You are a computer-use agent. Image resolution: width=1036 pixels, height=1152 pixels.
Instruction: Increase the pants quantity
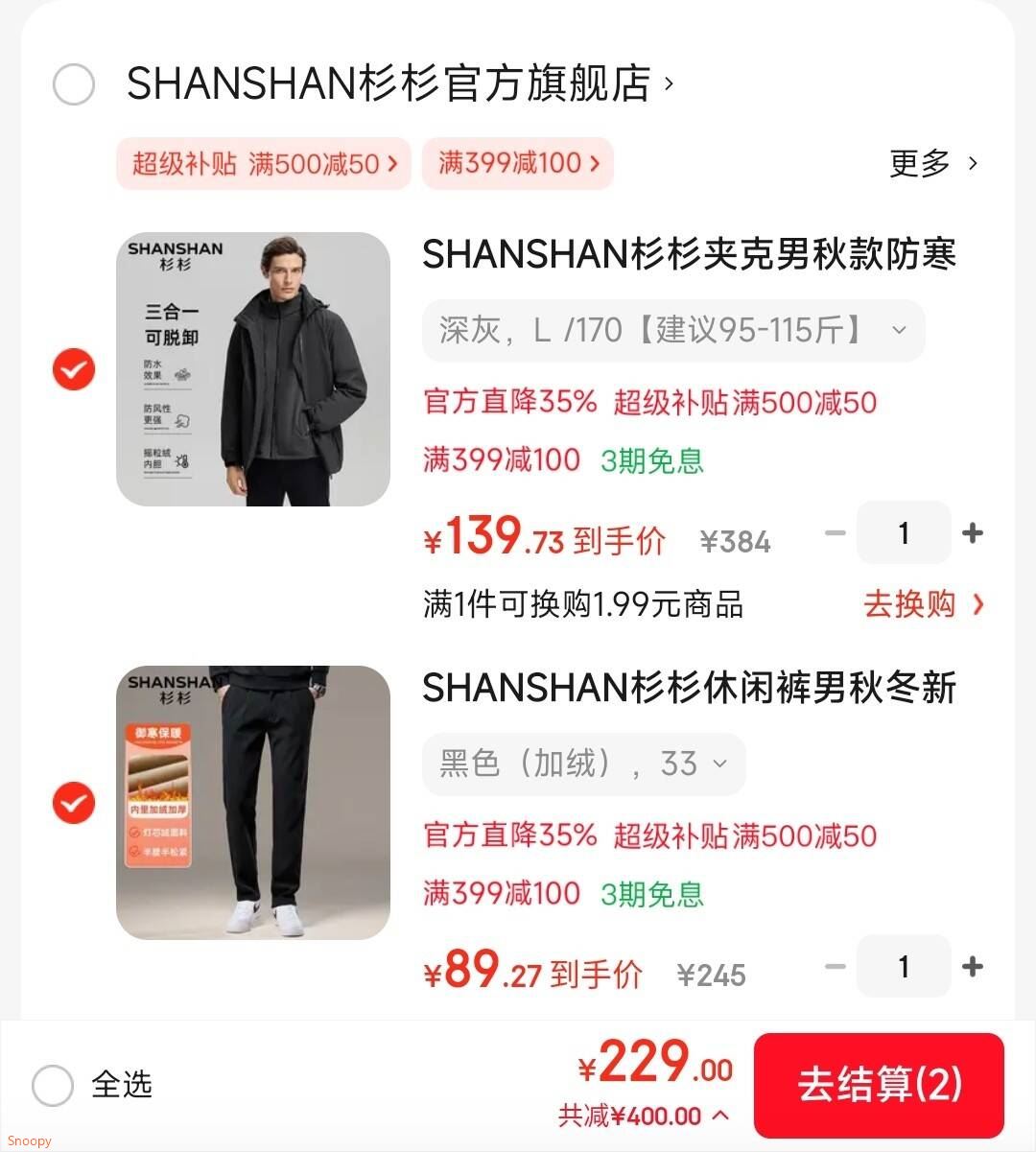pos(973,967)
